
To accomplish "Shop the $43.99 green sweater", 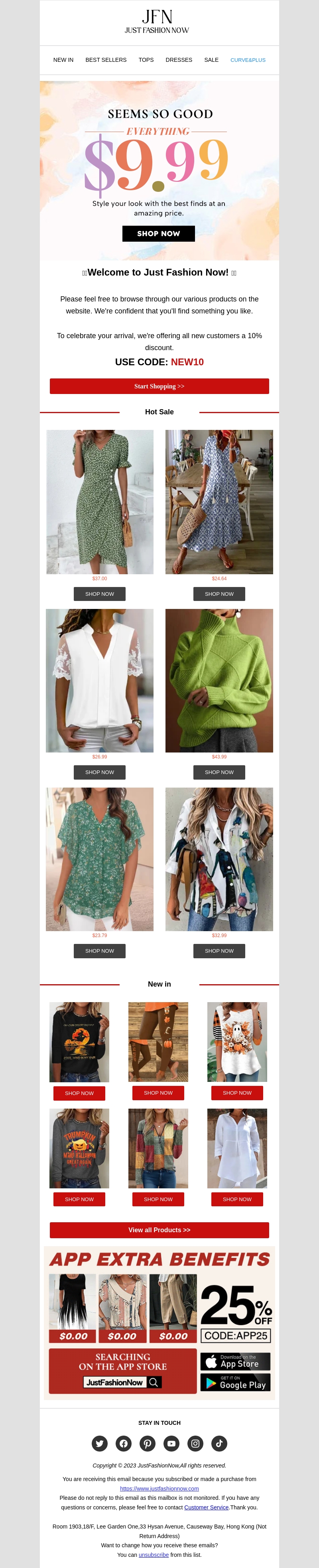I will [219, 772].
